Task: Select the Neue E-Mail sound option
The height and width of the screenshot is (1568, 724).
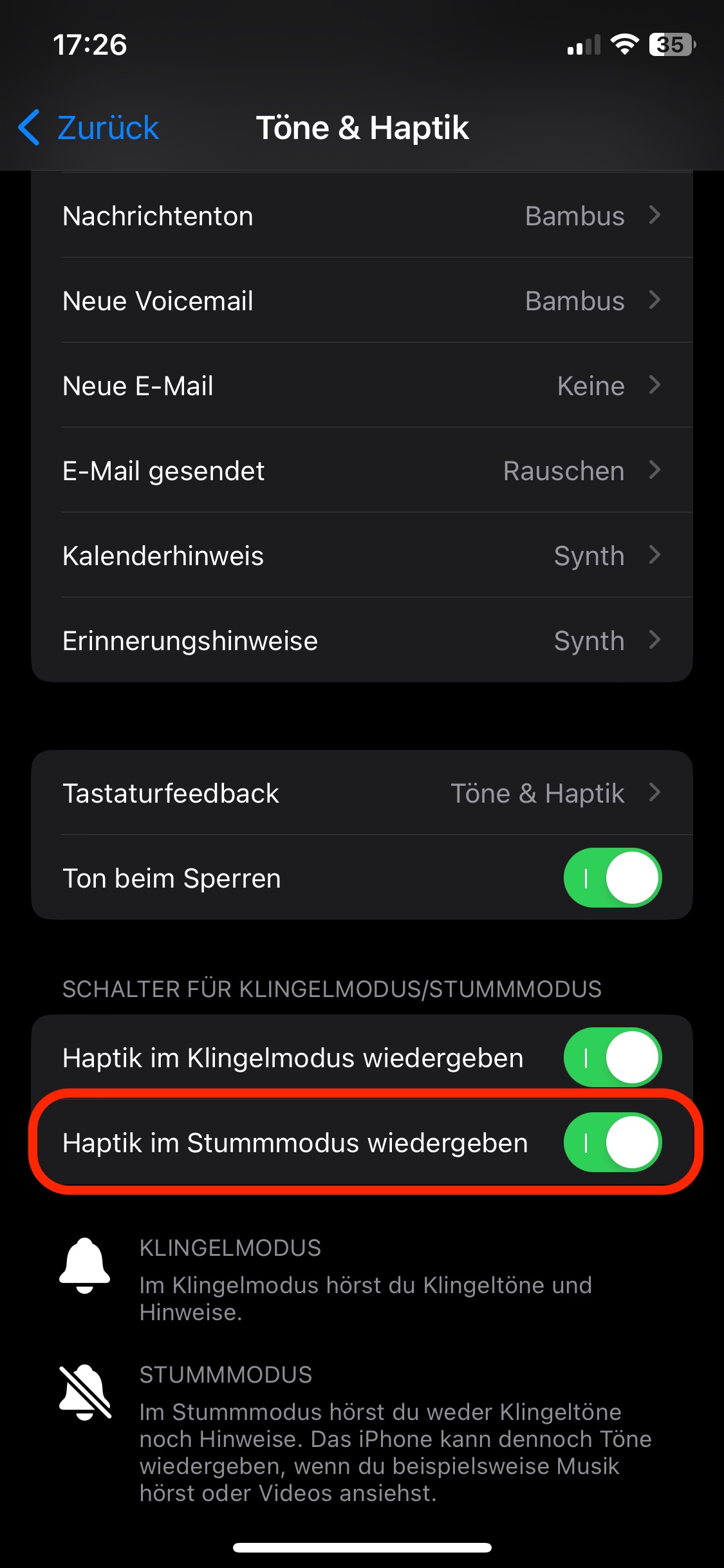Action: pyautogui.click(x=362, y=386)
